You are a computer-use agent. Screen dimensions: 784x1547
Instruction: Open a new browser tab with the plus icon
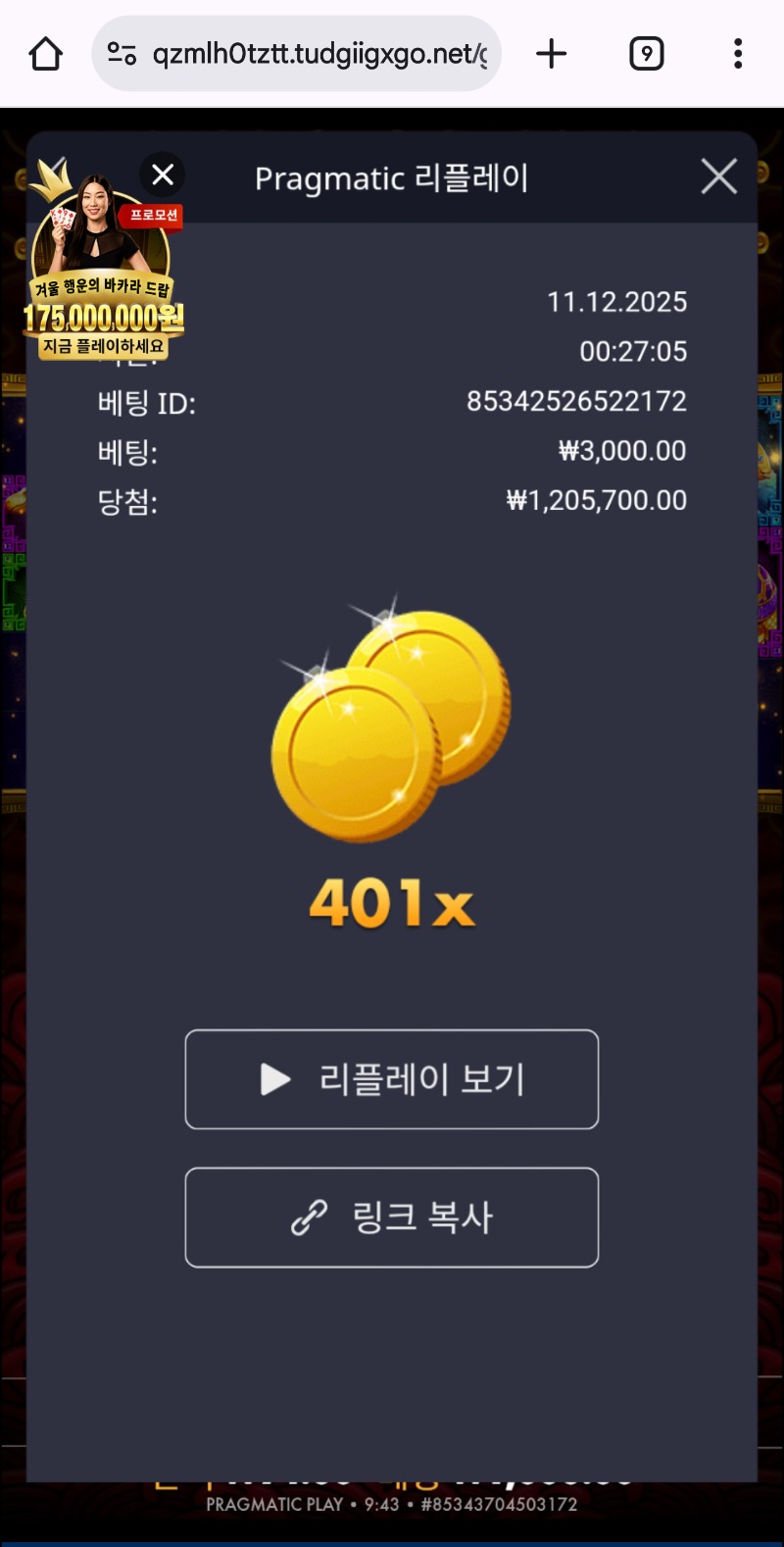552,54
